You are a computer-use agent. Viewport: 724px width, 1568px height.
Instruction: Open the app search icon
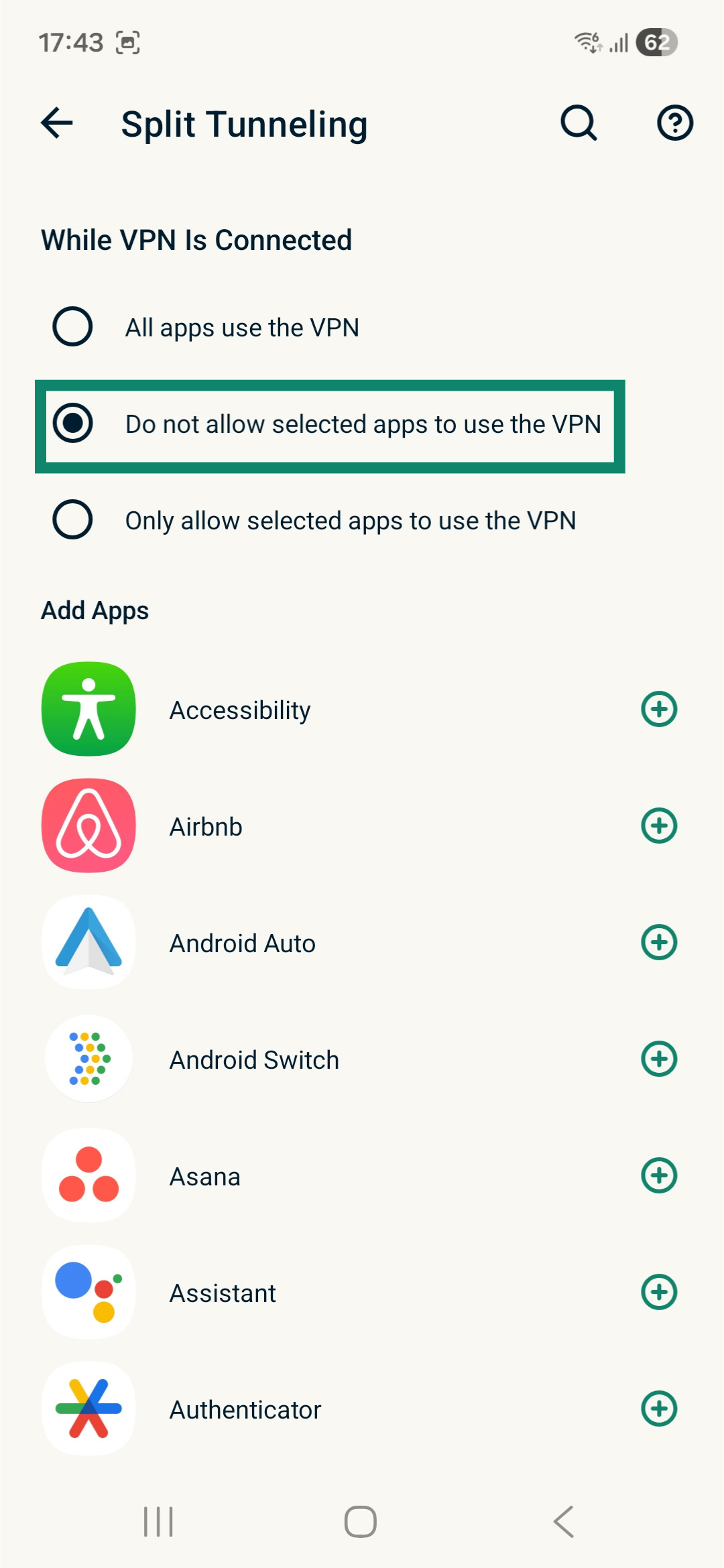pos(579,123)
